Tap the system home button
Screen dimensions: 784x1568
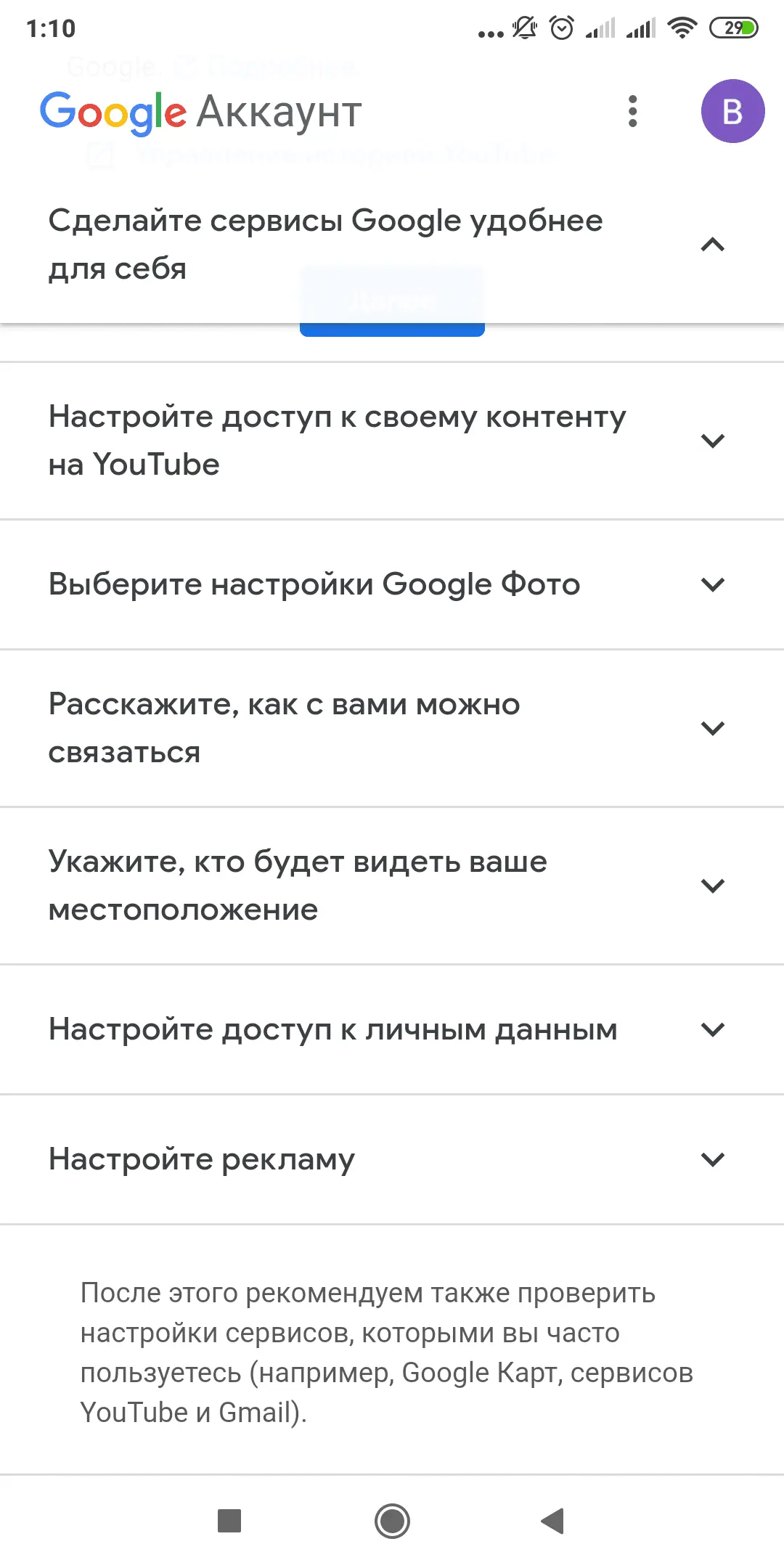click(392, 1520)
